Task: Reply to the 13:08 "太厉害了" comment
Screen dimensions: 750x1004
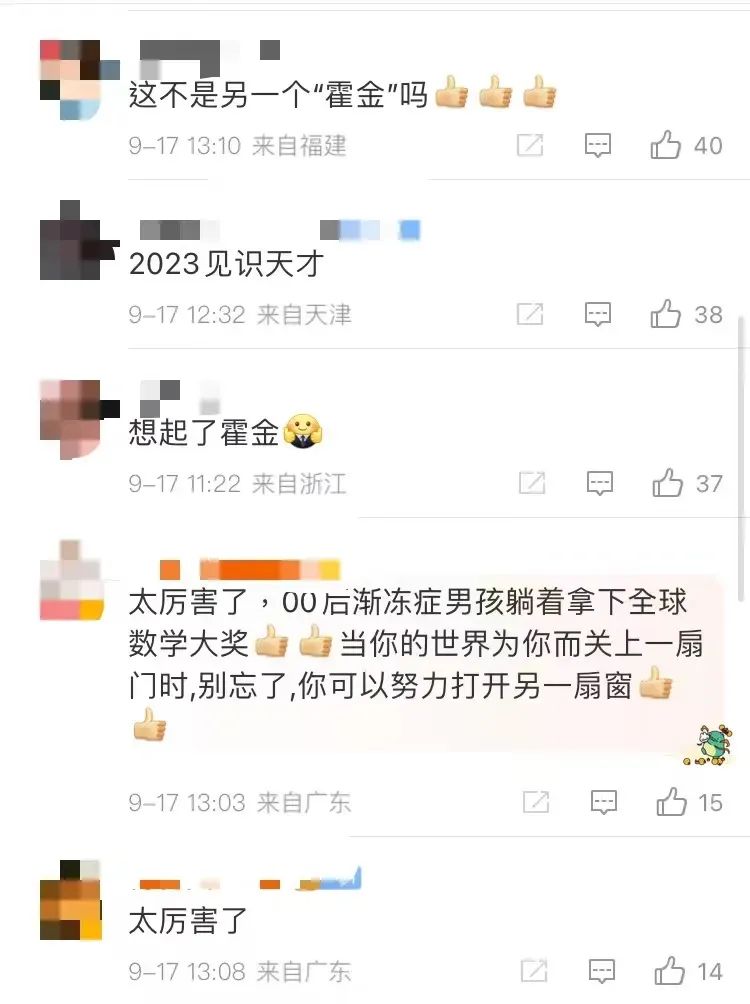Action: 601,971
